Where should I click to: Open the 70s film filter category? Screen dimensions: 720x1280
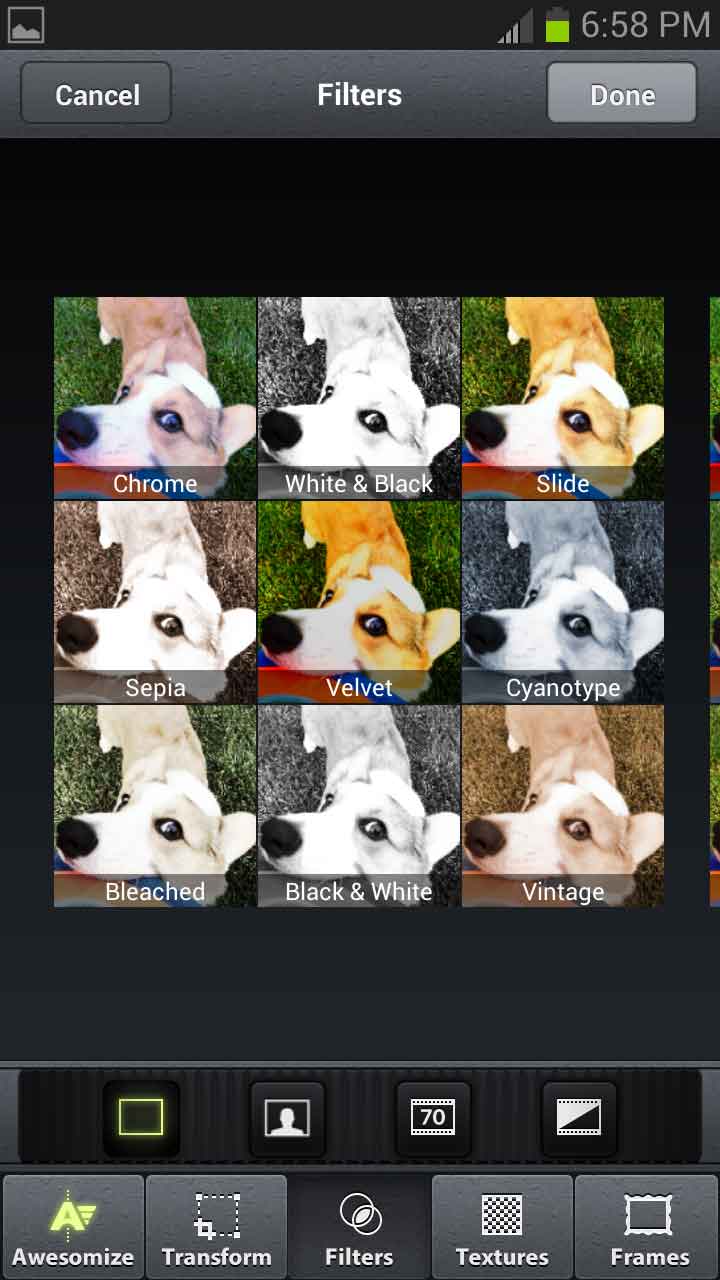point(433,1117)
